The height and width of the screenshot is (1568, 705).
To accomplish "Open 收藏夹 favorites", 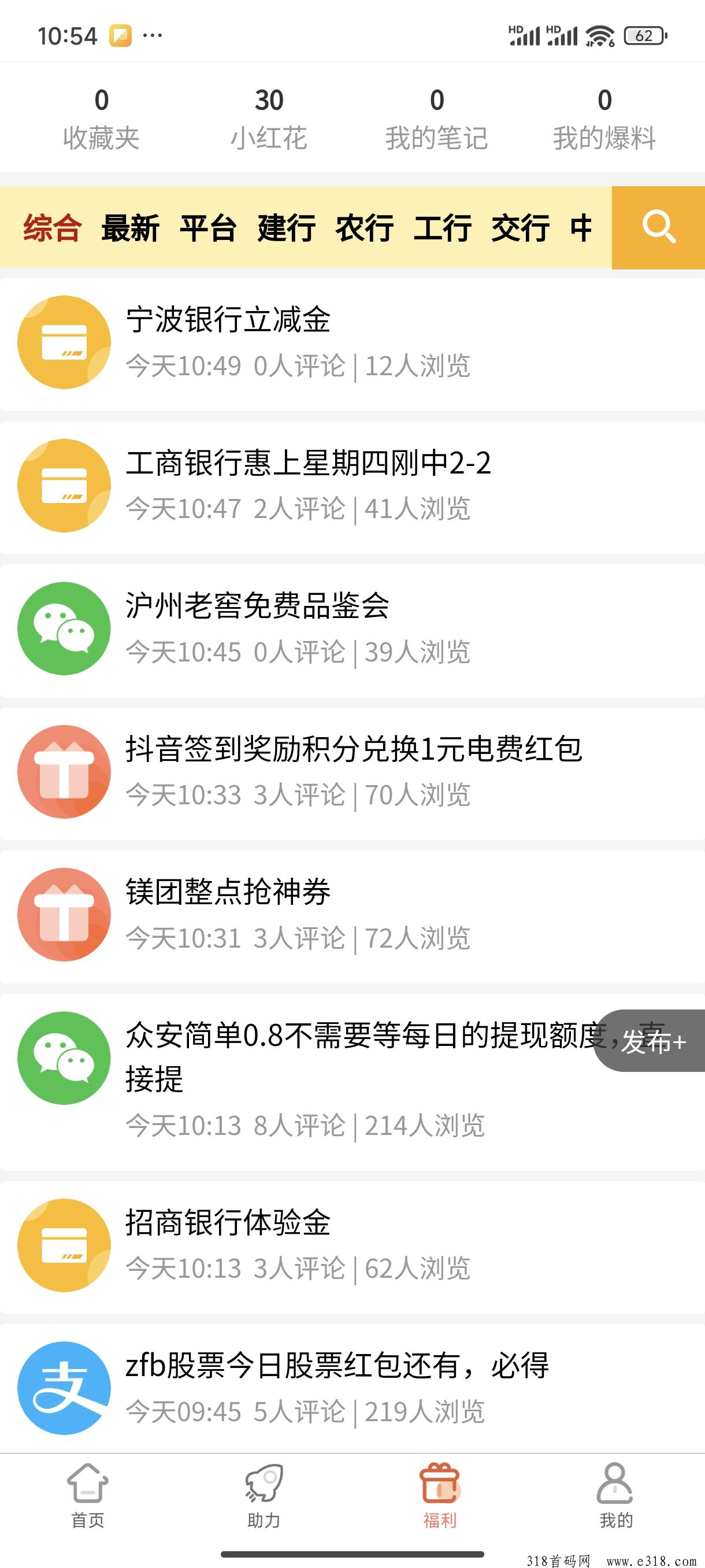I will click(x=102, y=118).
